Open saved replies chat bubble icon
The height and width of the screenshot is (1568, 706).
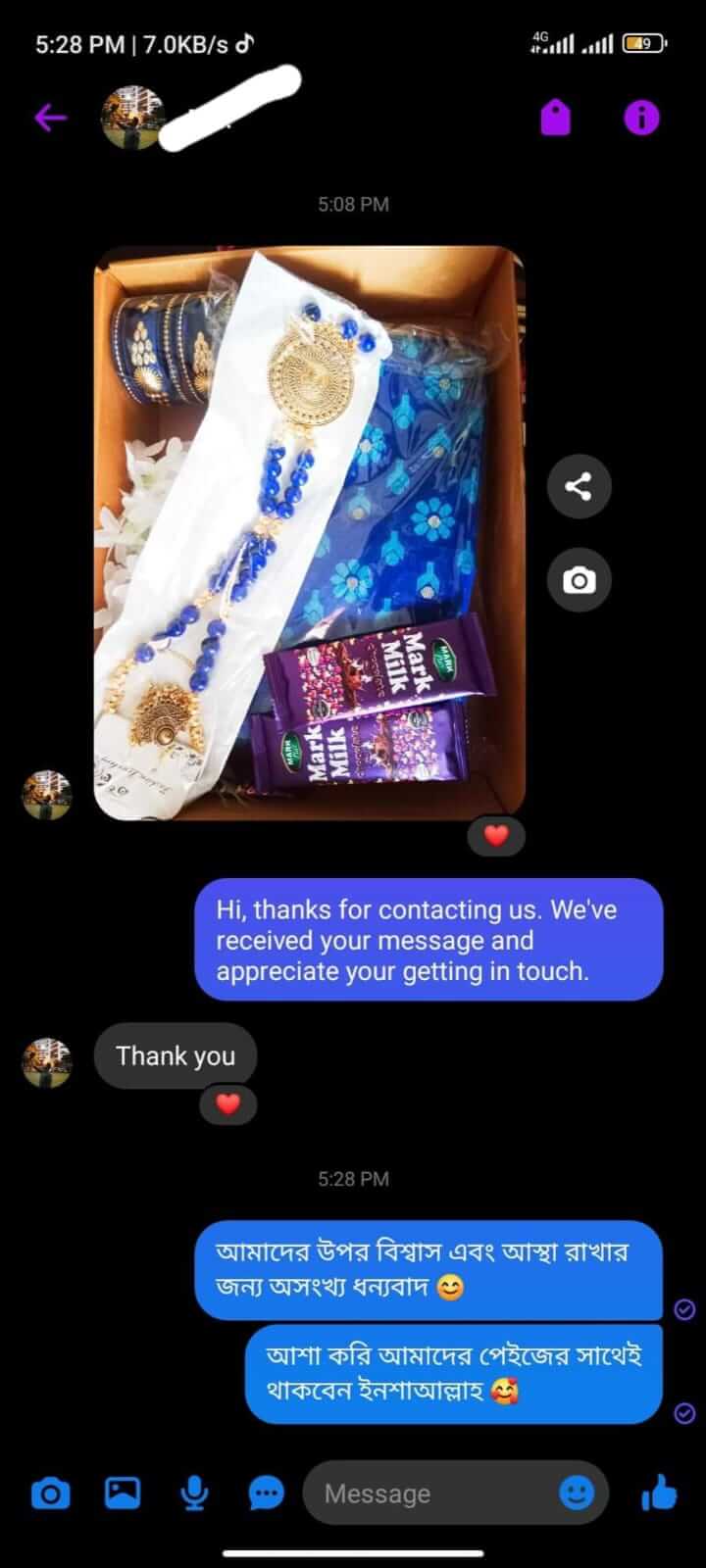[266, 1494]
